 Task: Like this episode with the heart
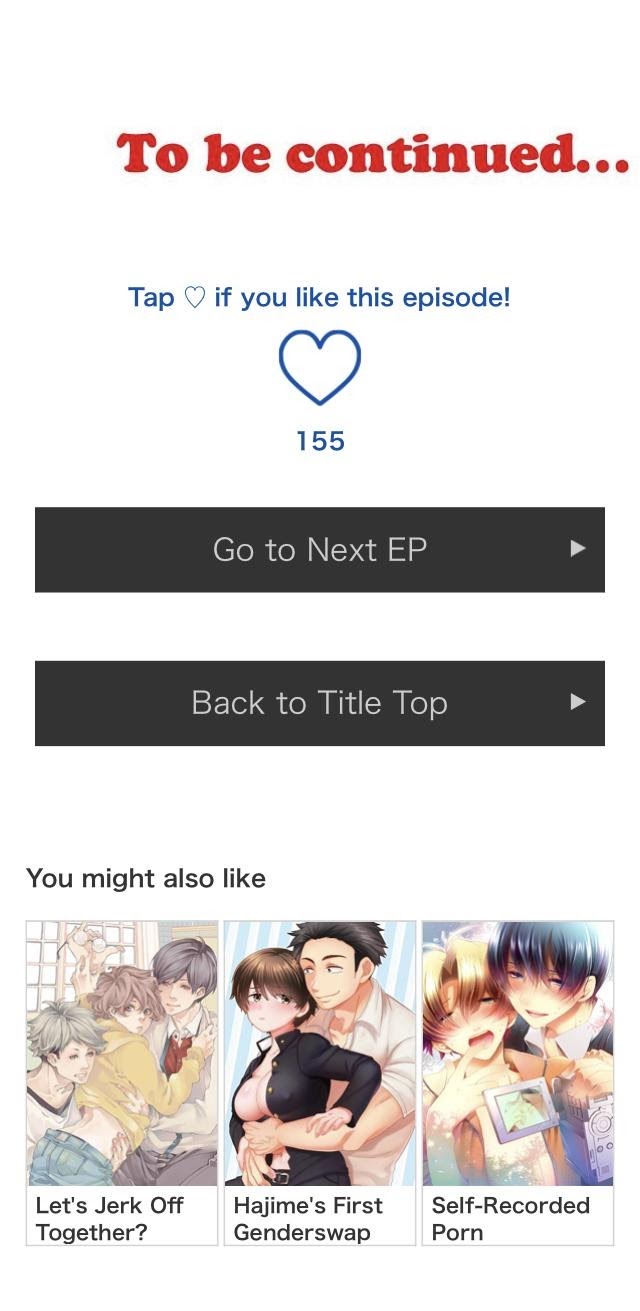coord(319,367)
